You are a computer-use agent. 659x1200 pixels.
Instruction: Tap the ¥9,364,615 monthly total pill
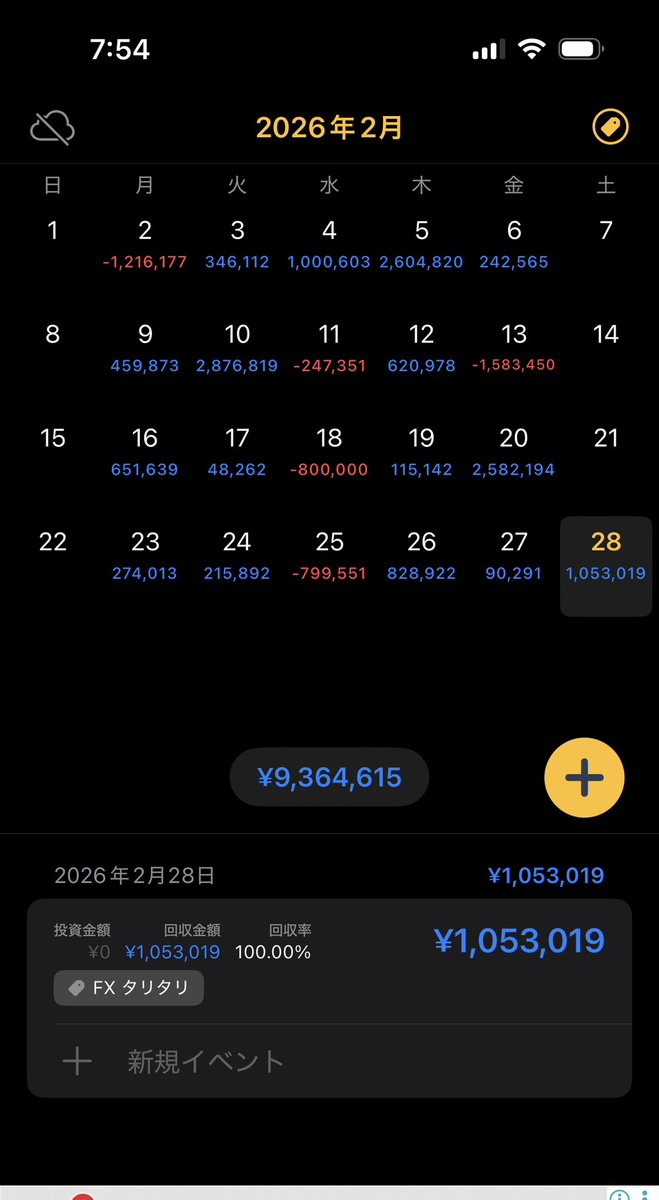pos(329,777)
